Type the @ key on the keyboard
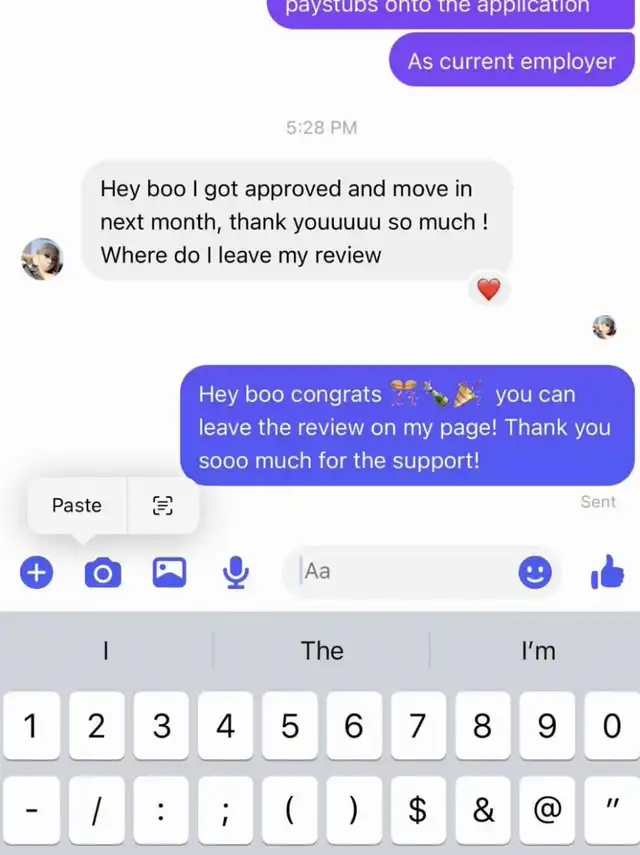 pos(547,809)
